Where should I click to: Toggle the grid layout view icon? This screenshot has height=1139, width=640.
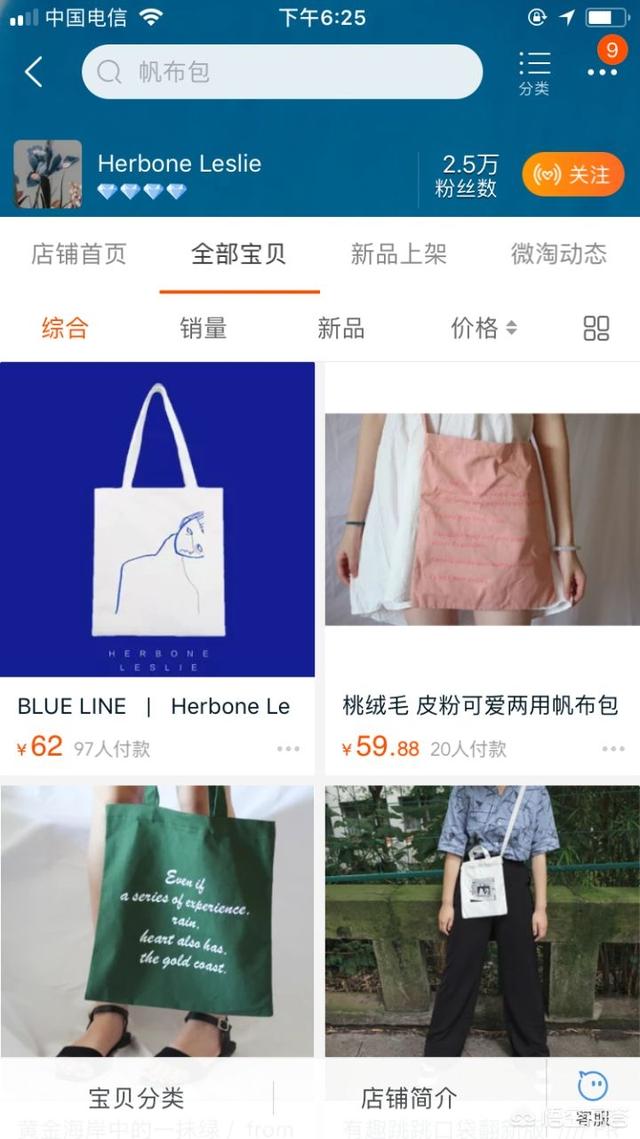596,328
